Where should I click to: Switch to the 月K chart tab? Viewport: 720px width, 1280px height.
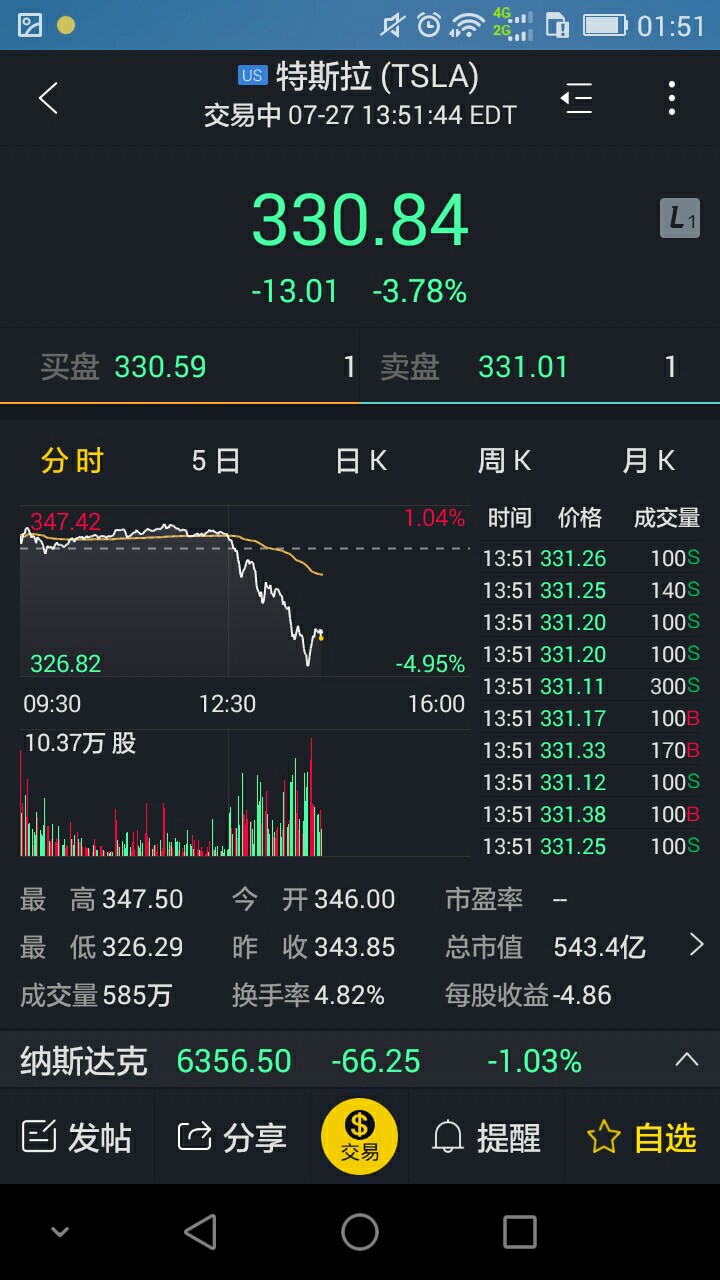648,461
